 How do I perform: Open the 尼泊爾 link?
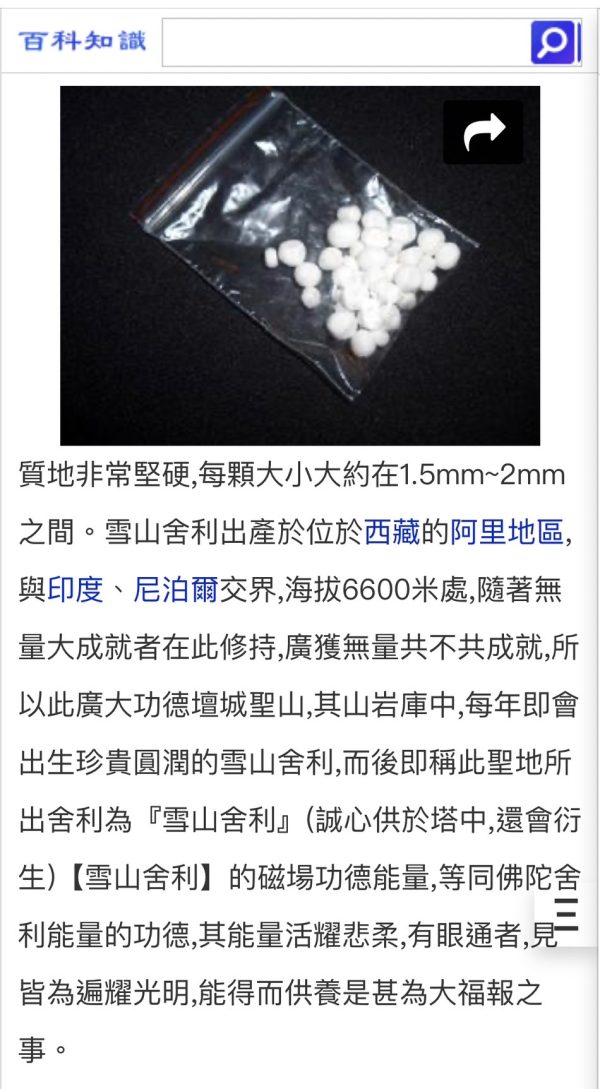coord(176,590)
